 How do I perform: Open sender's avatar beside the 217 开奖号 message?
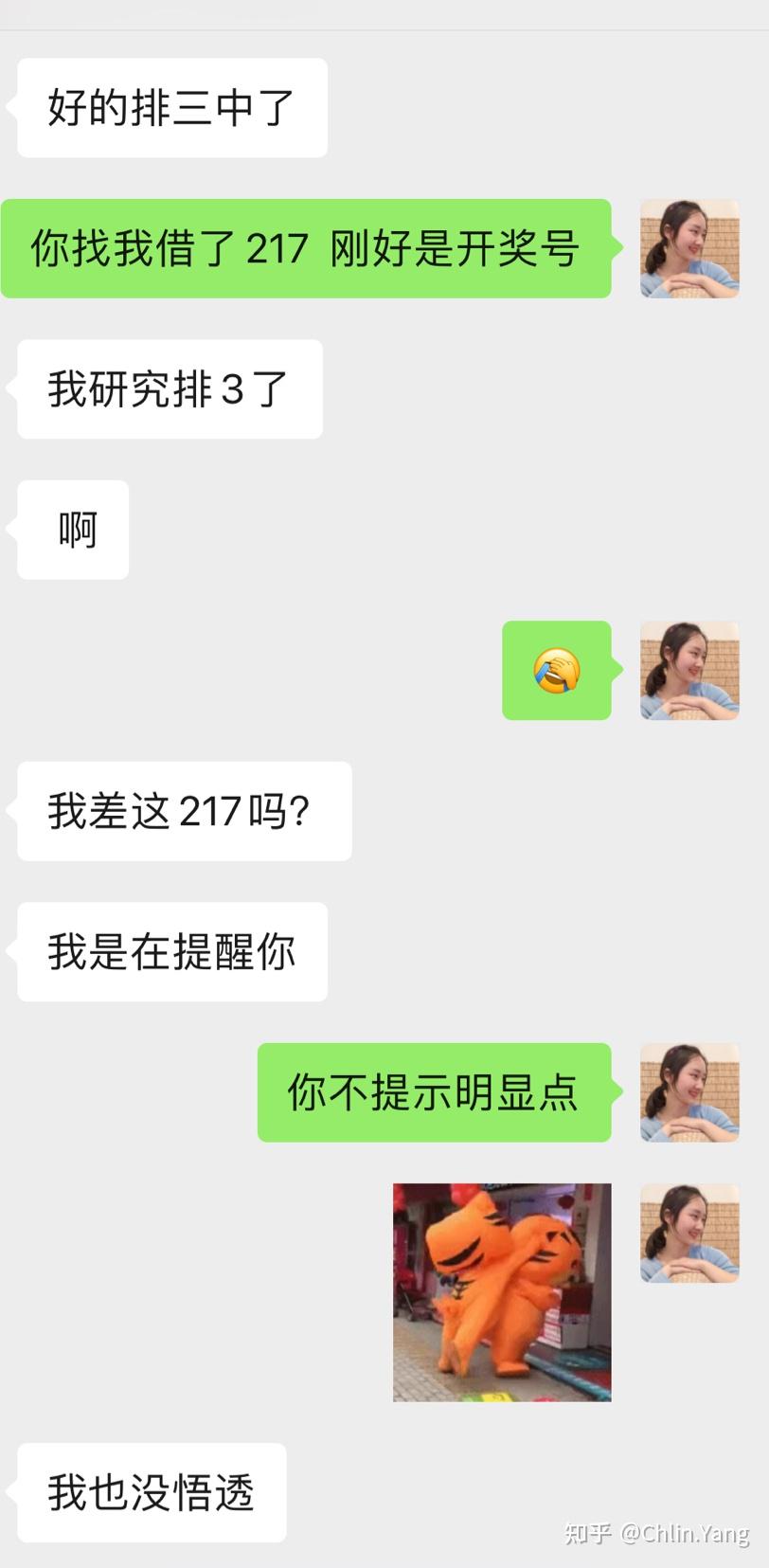coord(689,249)
